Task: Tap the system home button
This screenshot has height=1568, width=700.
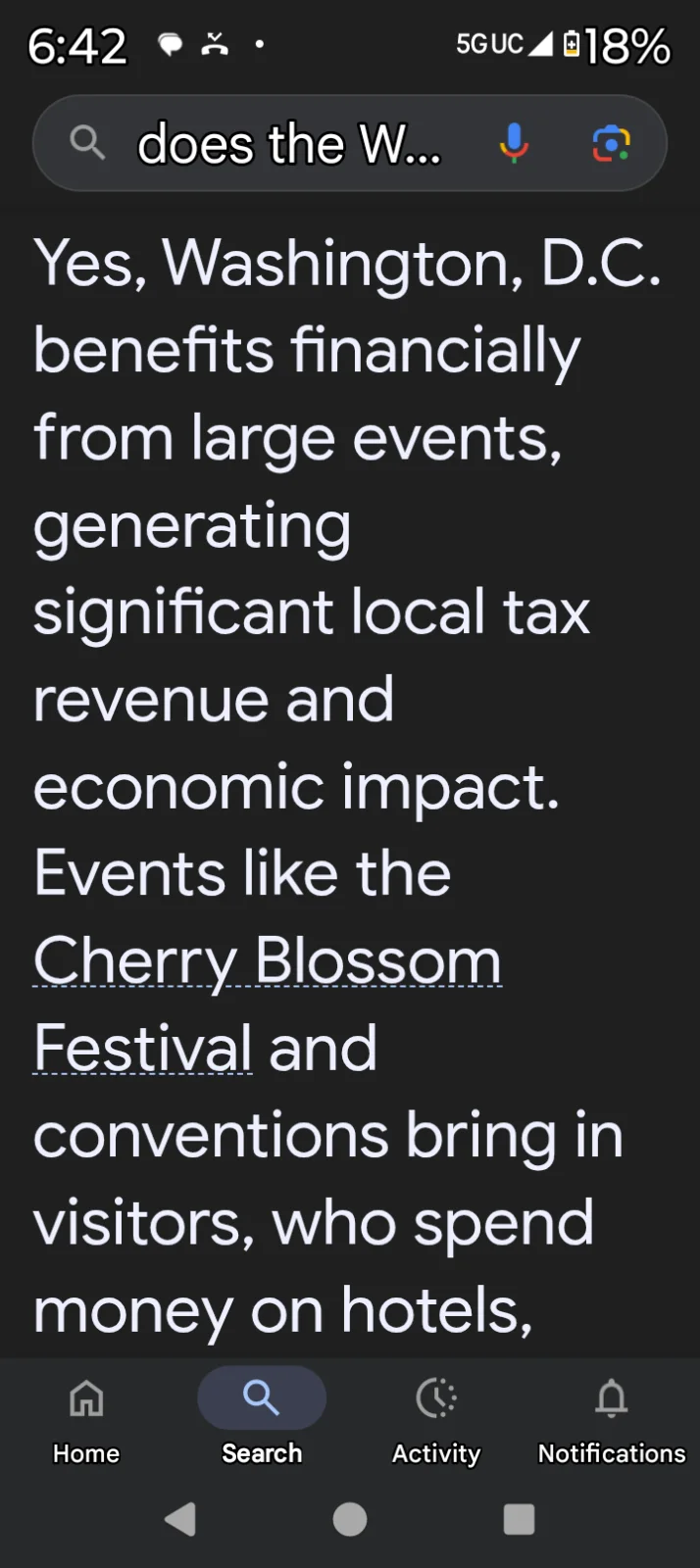Action: 350,1519
